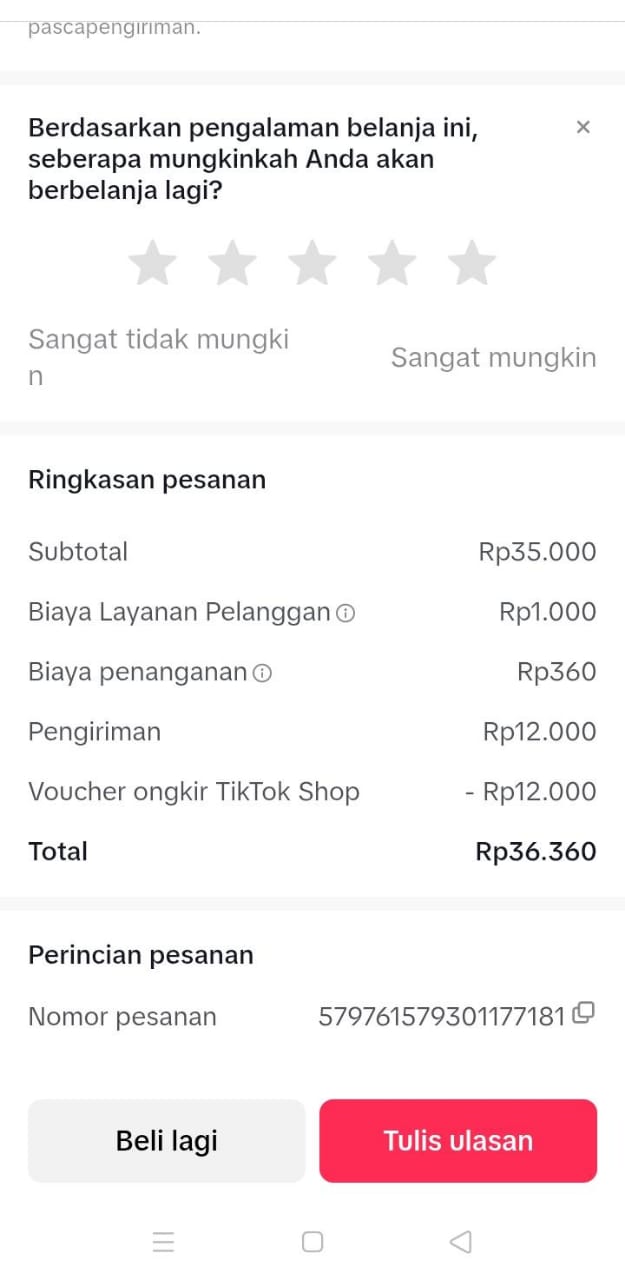Write a review with Tulis ulasan

coord(458,1141)
